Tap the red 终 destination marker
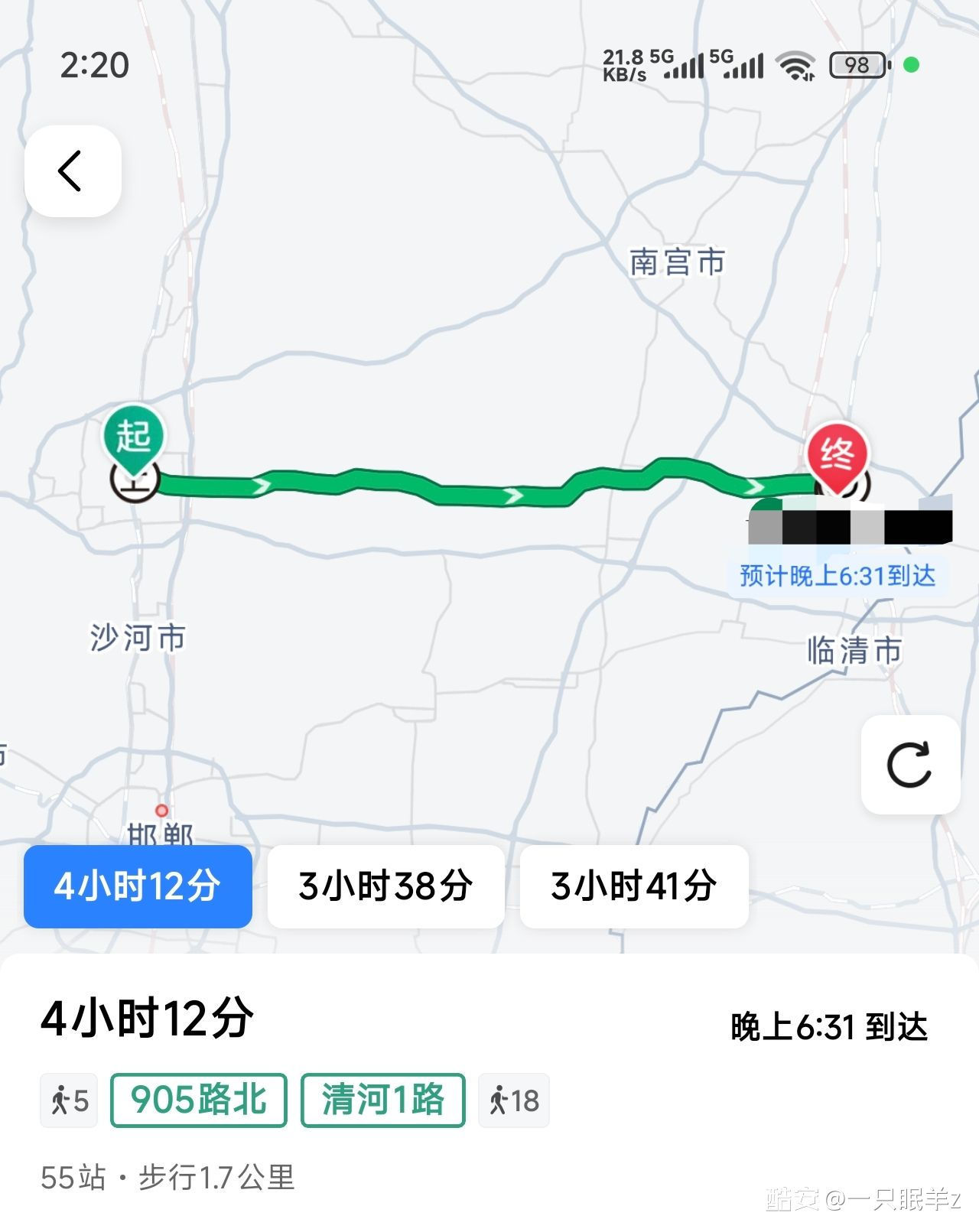Image resolution: width=979 pixels, height=1232 pixels. tap(837, 457)
